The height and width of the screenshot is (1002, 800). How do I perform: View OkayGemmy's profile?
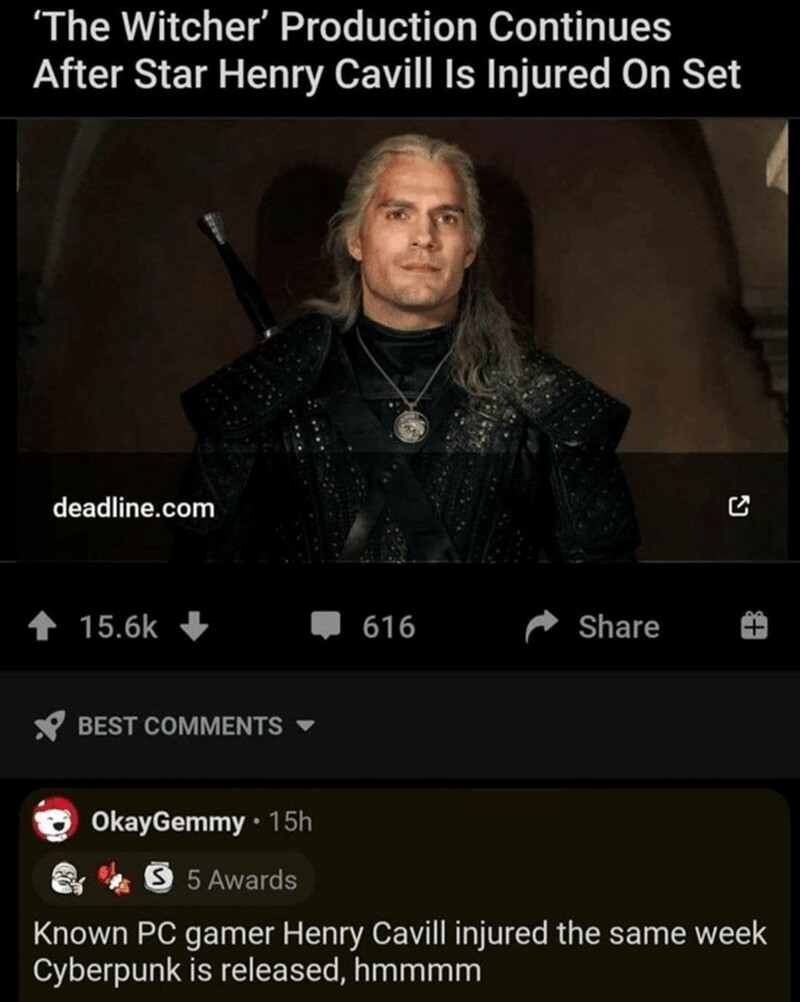point(167,822)
